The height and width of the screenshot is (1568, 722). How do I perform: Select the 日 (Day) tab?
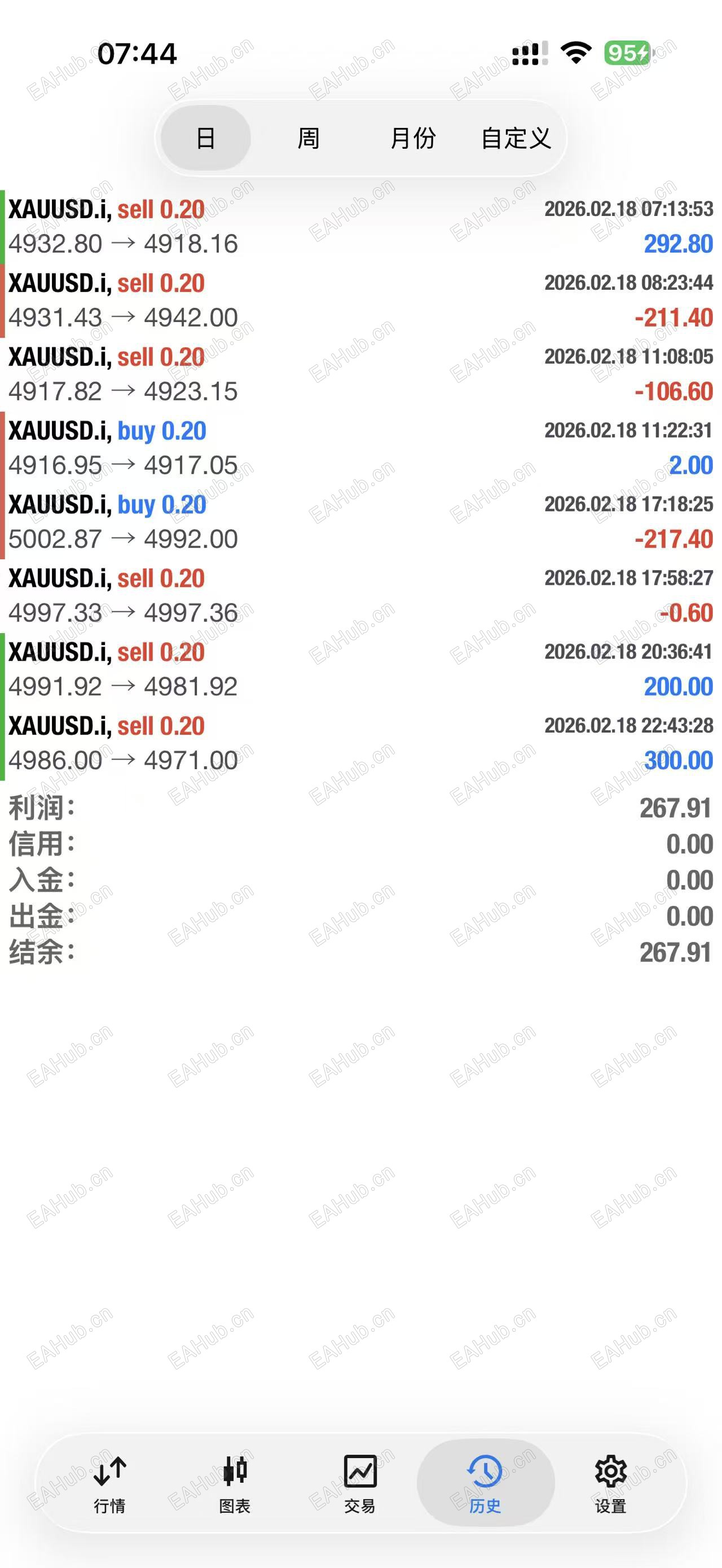205,138
